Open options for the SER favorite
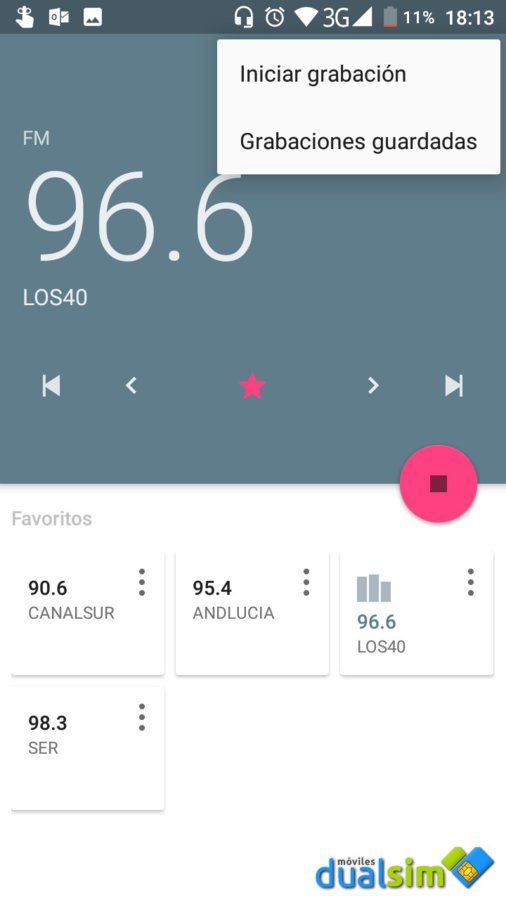The image size is (506, 900). 142,717
